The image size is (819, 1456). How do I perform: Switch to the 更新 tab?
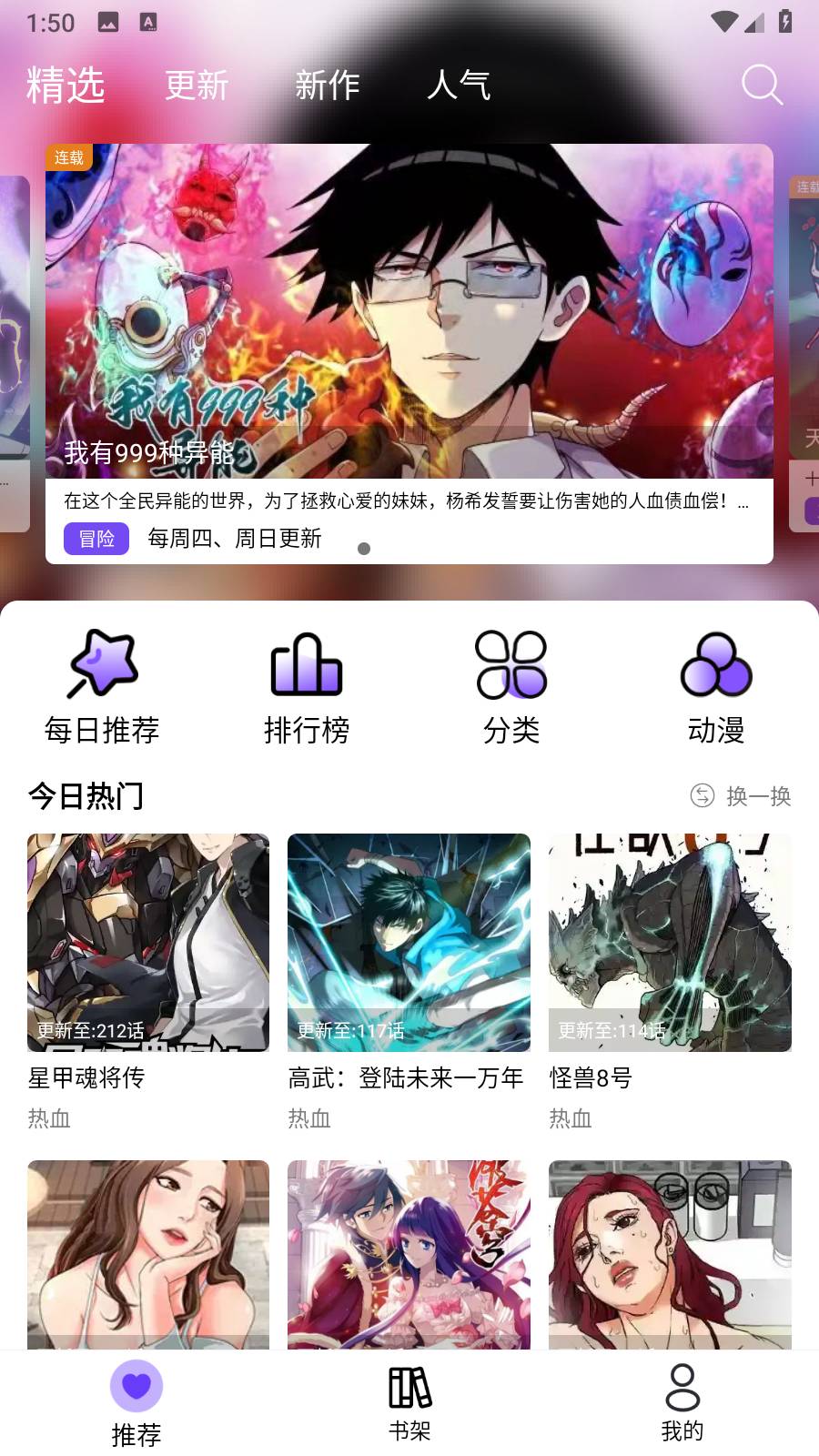point(197,86)
